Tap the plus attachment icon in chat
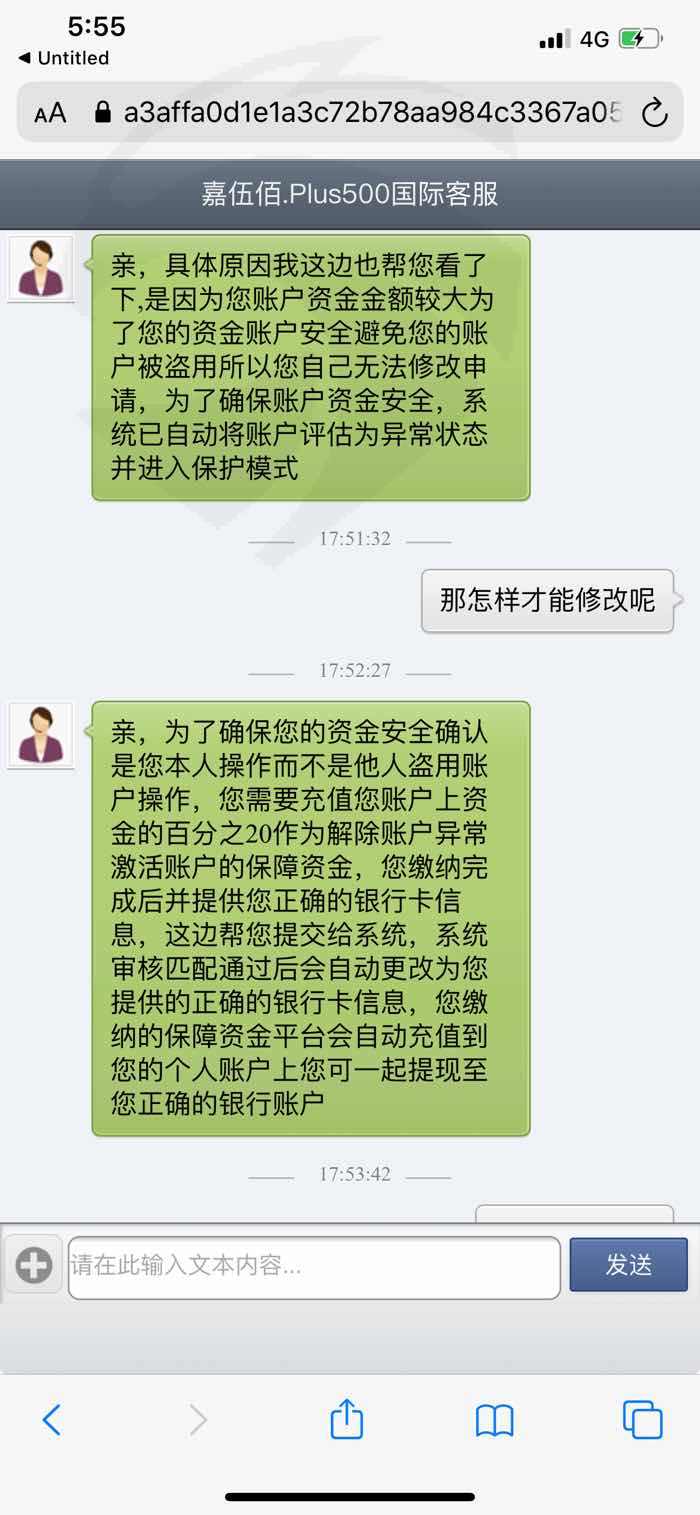 pyautogui.click(x=34, y=1266)
